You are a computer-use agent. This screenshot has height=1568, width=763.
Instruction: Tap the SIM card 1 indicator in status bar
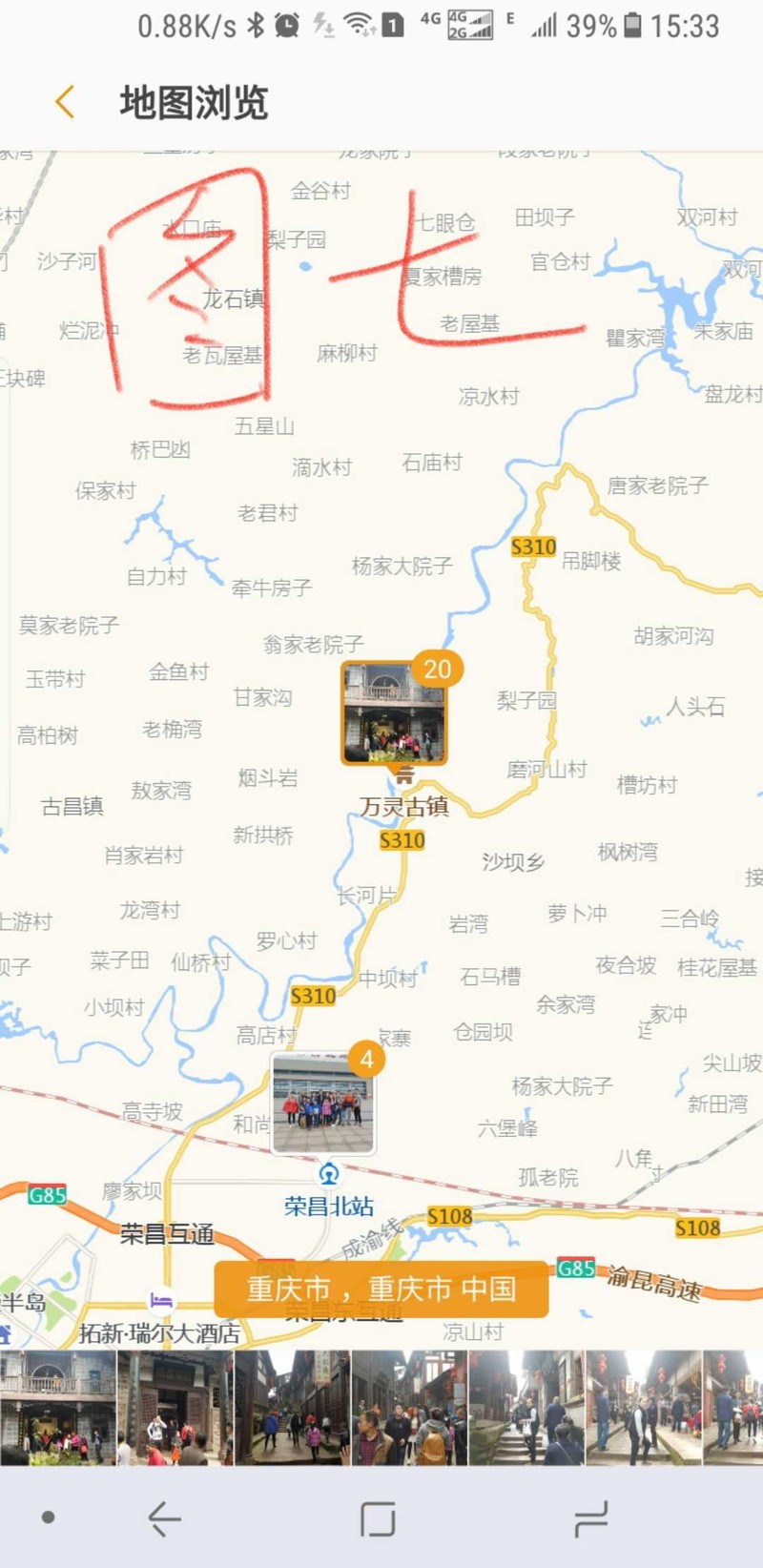pyautogui.click(x=393, y=23)
